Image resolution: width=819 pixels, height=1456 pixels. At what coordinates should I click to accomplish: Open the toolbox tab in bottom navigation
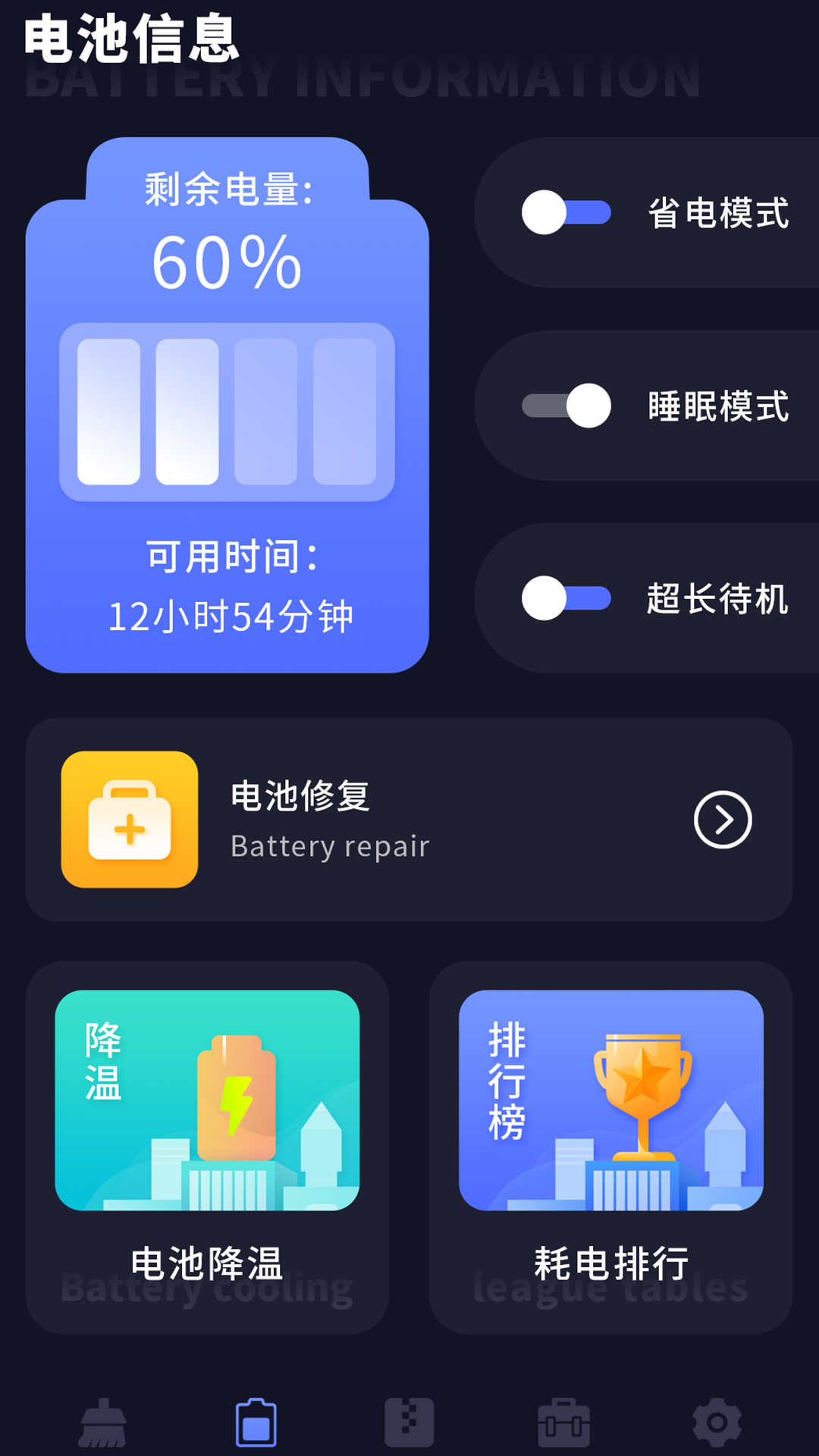[563, 1420]
